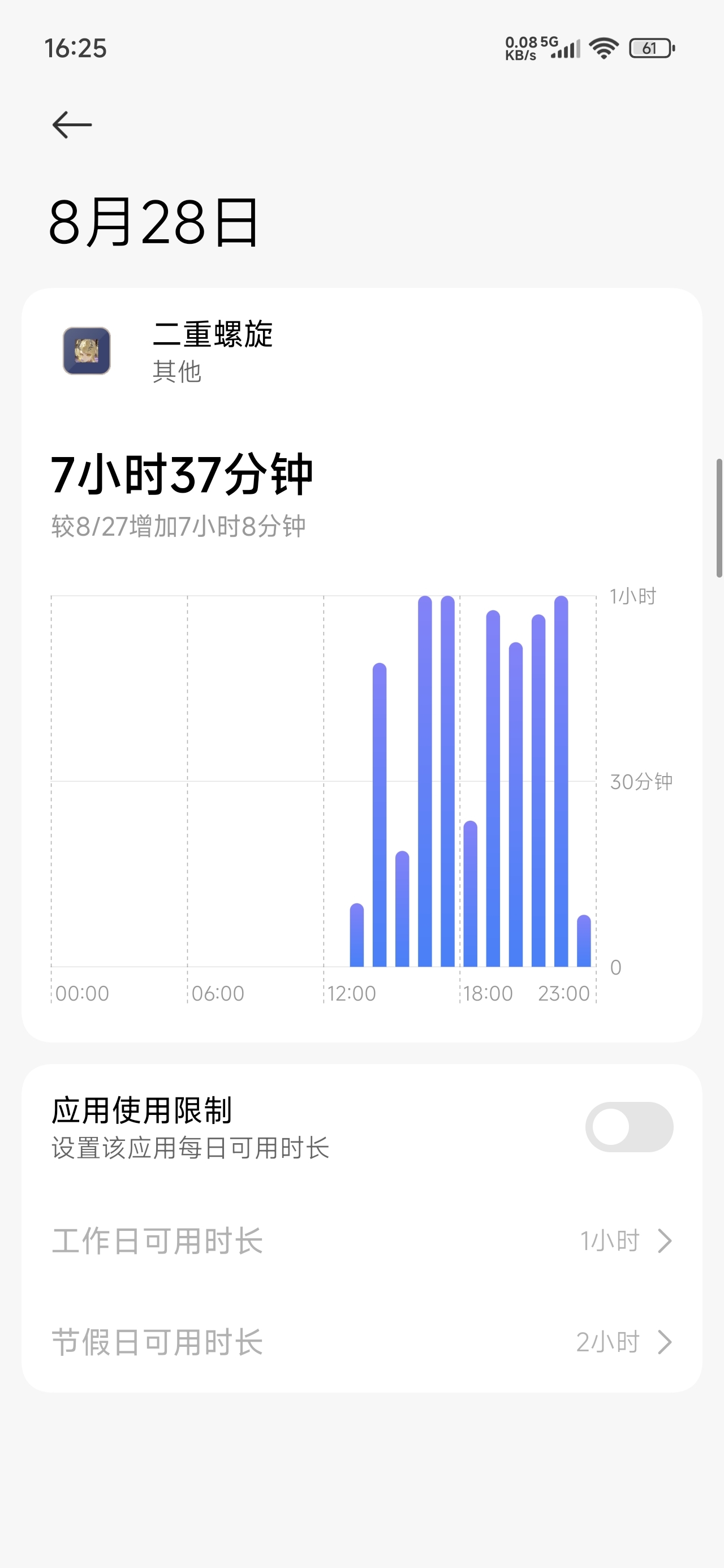Image resolution: width=724 pixels, height=1568 pixels.
Task: Open 工作日可用时长 setting
Action: click(x=361, y=1241)
